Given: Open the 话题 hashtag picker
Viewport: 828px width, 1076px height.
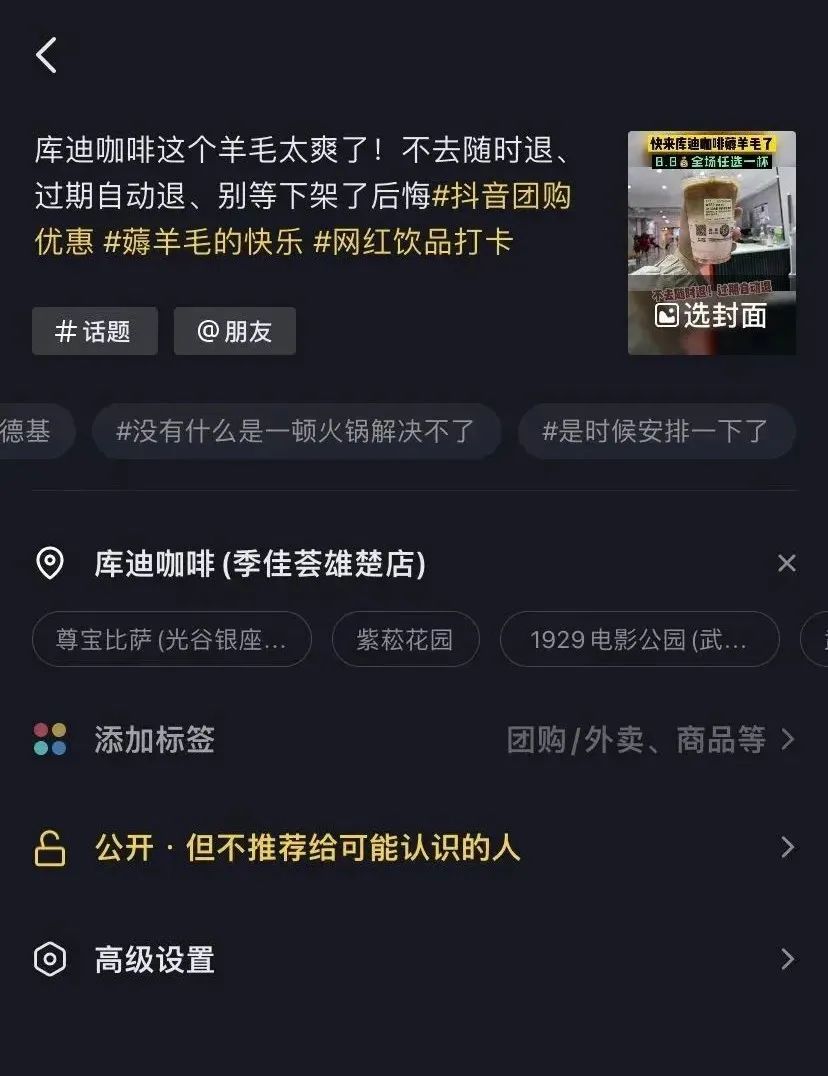Looking at the screenshot, I should tap(95, 331).
